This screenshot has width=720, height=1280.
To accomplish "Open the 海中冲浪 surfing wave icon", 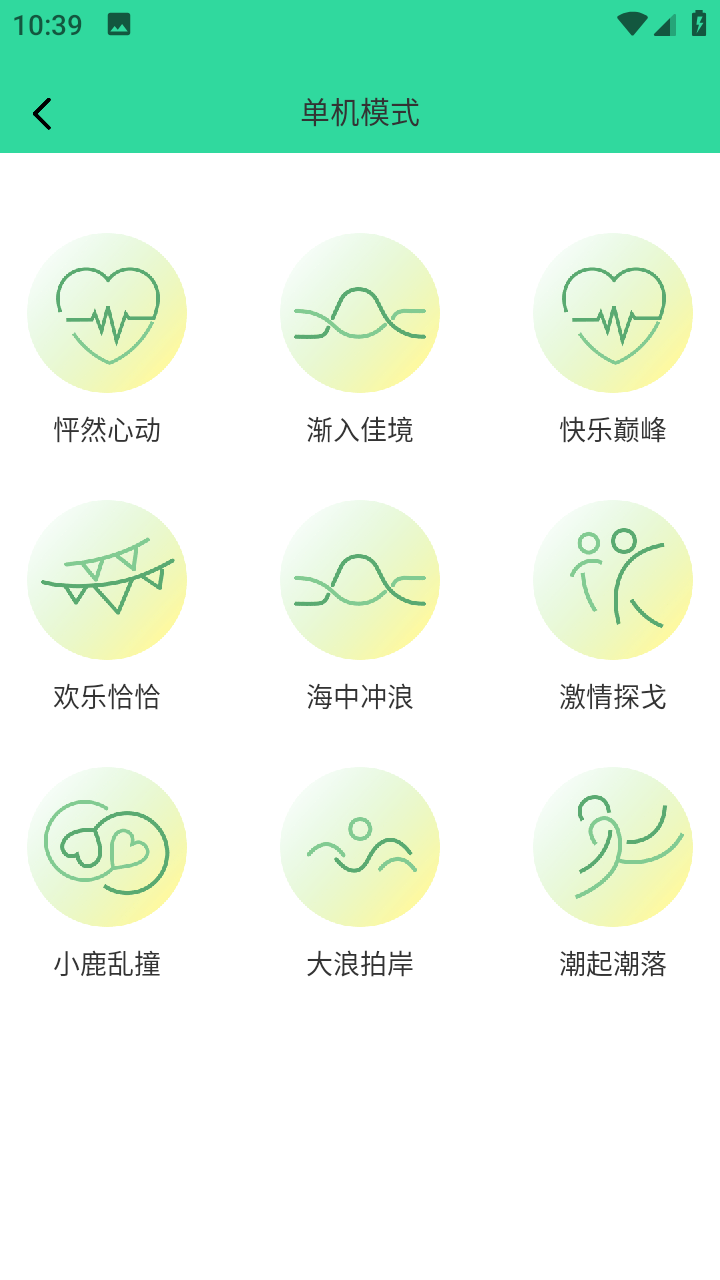I will click(x=360, y=580).
